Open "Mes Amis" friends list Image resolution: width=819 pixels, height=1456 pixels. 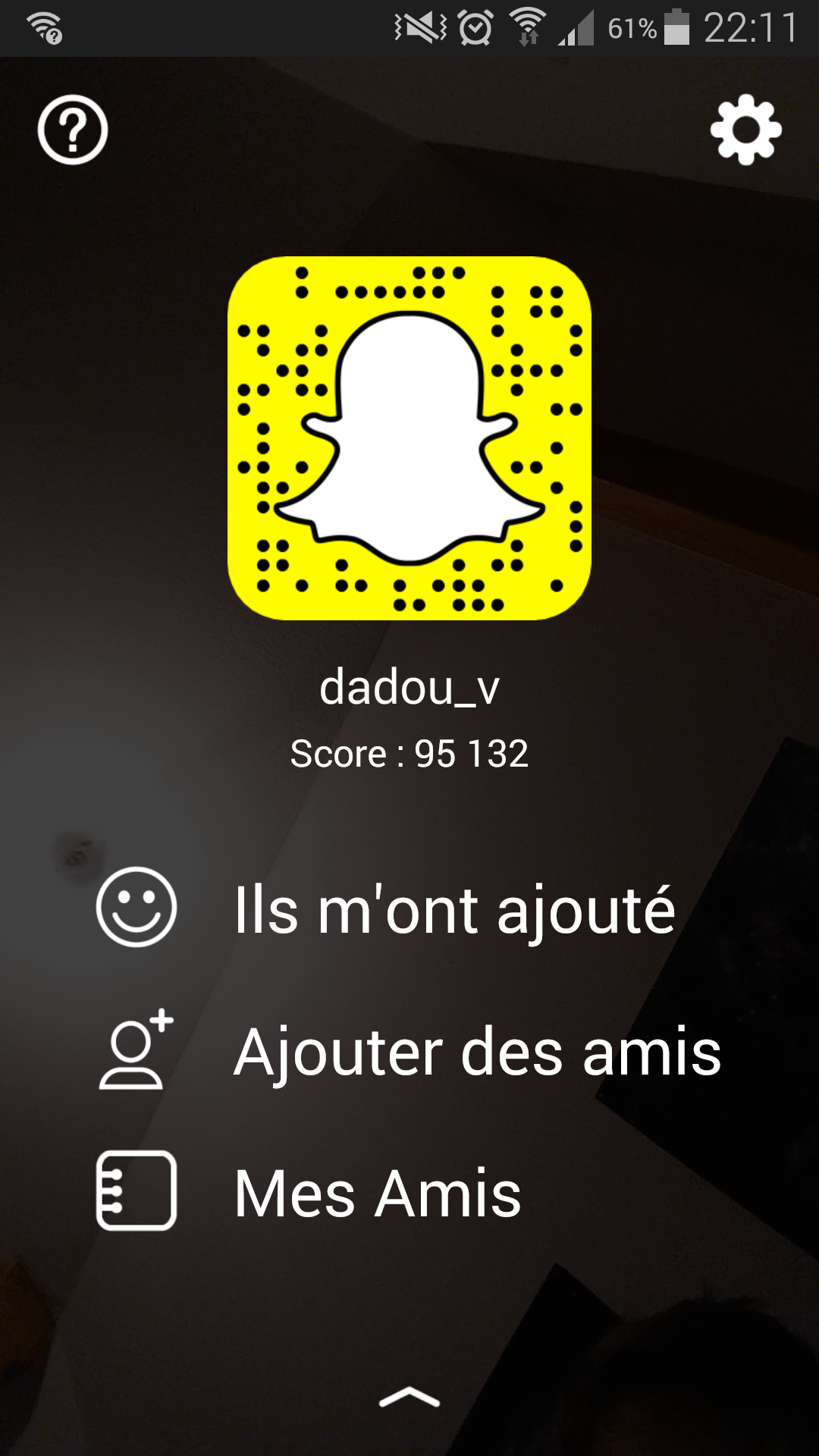[x=377, y=1193]
